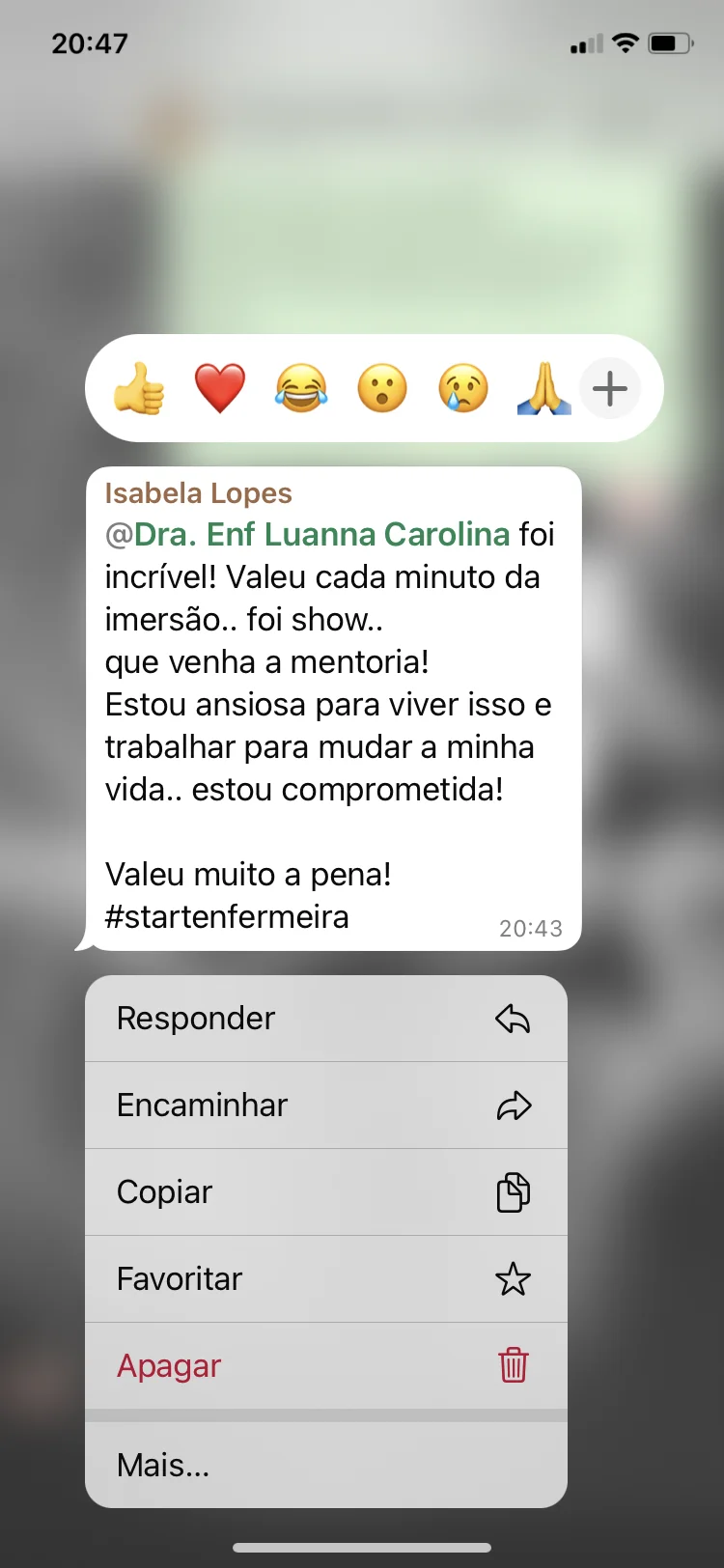Tap the trash icon next to Apagar
The height and width of the screenshot is (1568, 724).
(514, 1365)
